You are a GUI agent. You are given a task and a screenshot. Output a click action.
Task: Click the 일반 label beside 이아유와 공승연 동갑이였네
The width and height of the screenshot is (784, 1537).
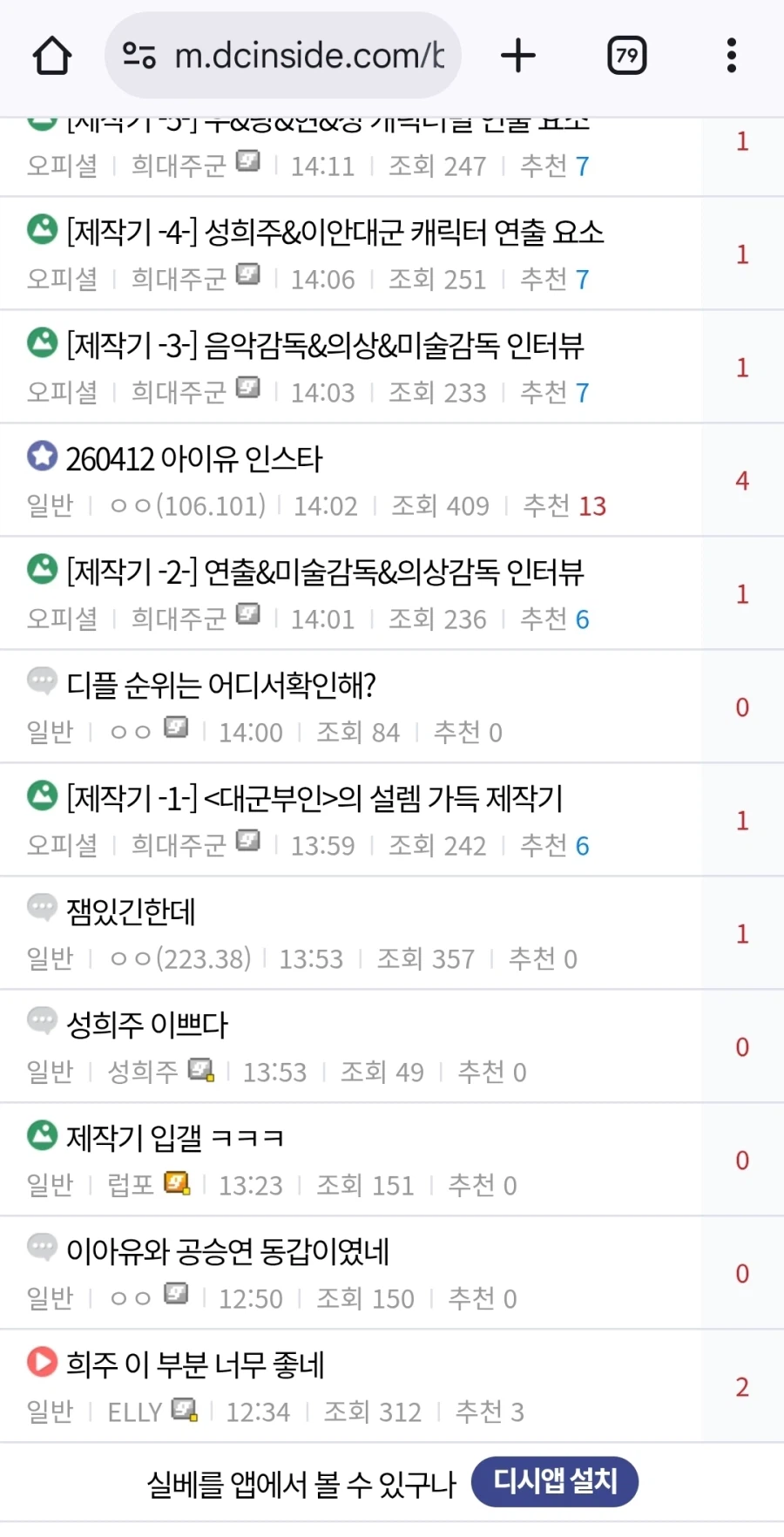tap(50, 1297)
